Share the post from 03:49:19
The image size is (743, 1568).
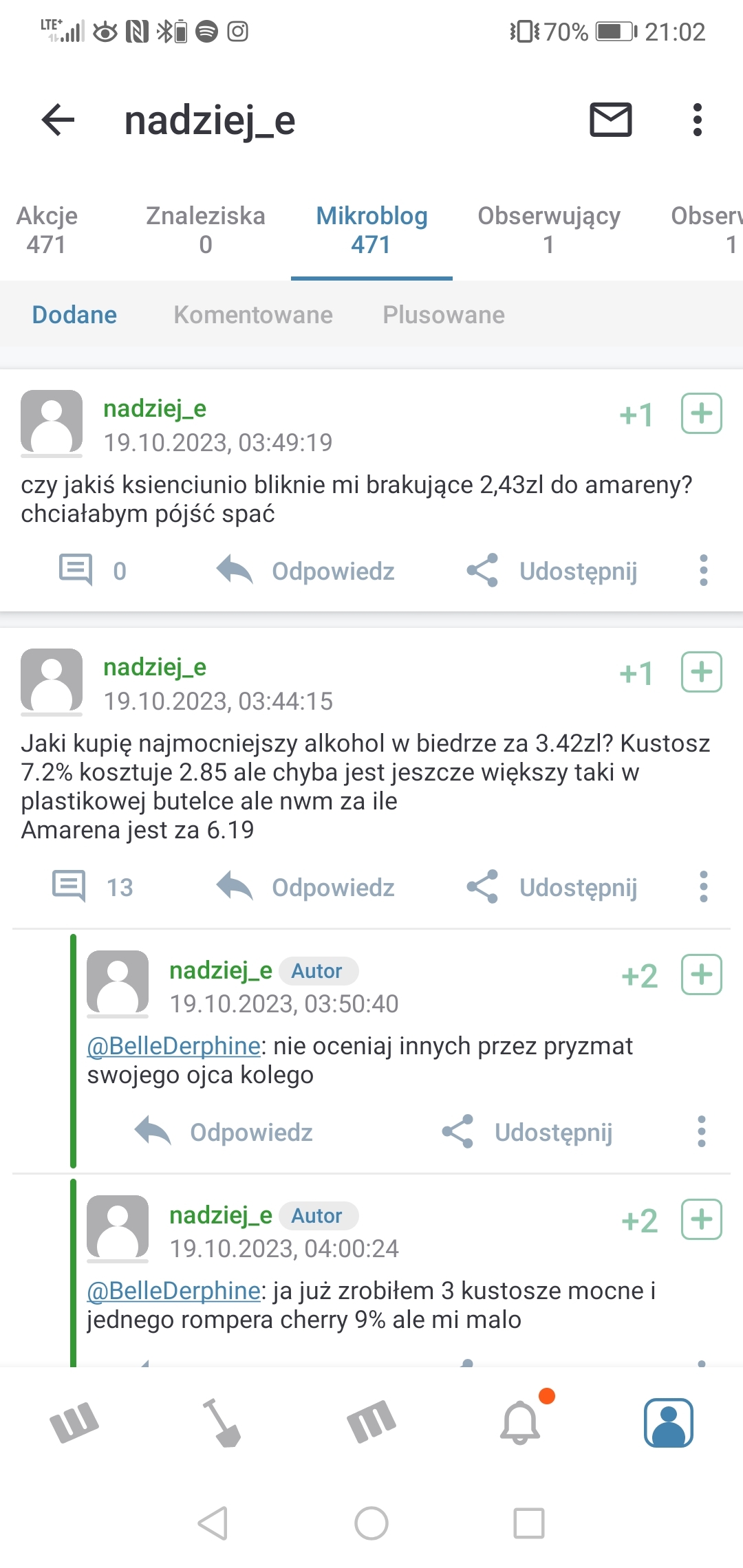click(552, 571)
